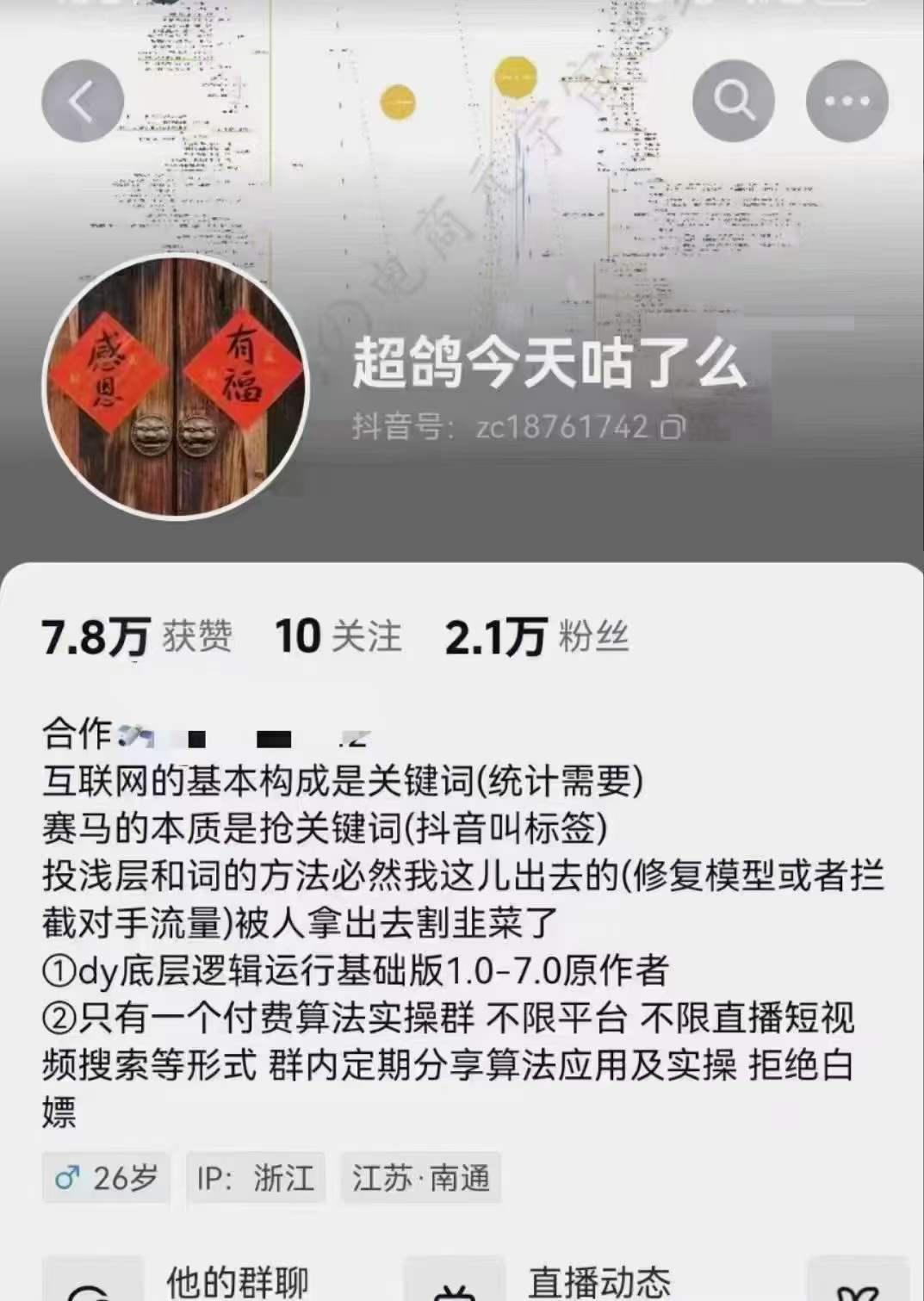
Task: Copy the Douyin ID zc18761742
Action: [673, 427]
